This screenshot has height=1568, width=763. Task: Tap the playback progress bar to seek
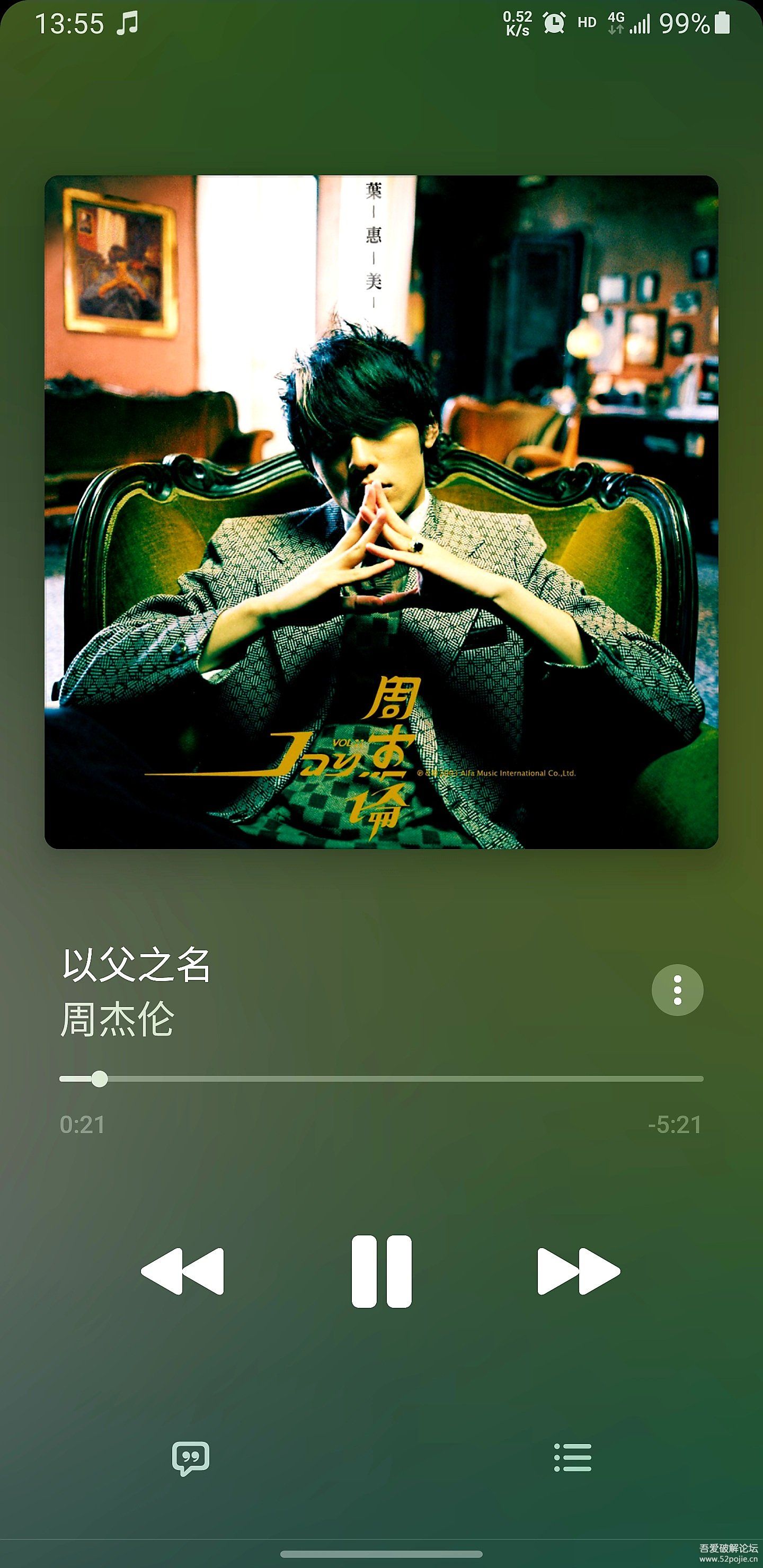pyautogui.click(x=381, y=1079)
